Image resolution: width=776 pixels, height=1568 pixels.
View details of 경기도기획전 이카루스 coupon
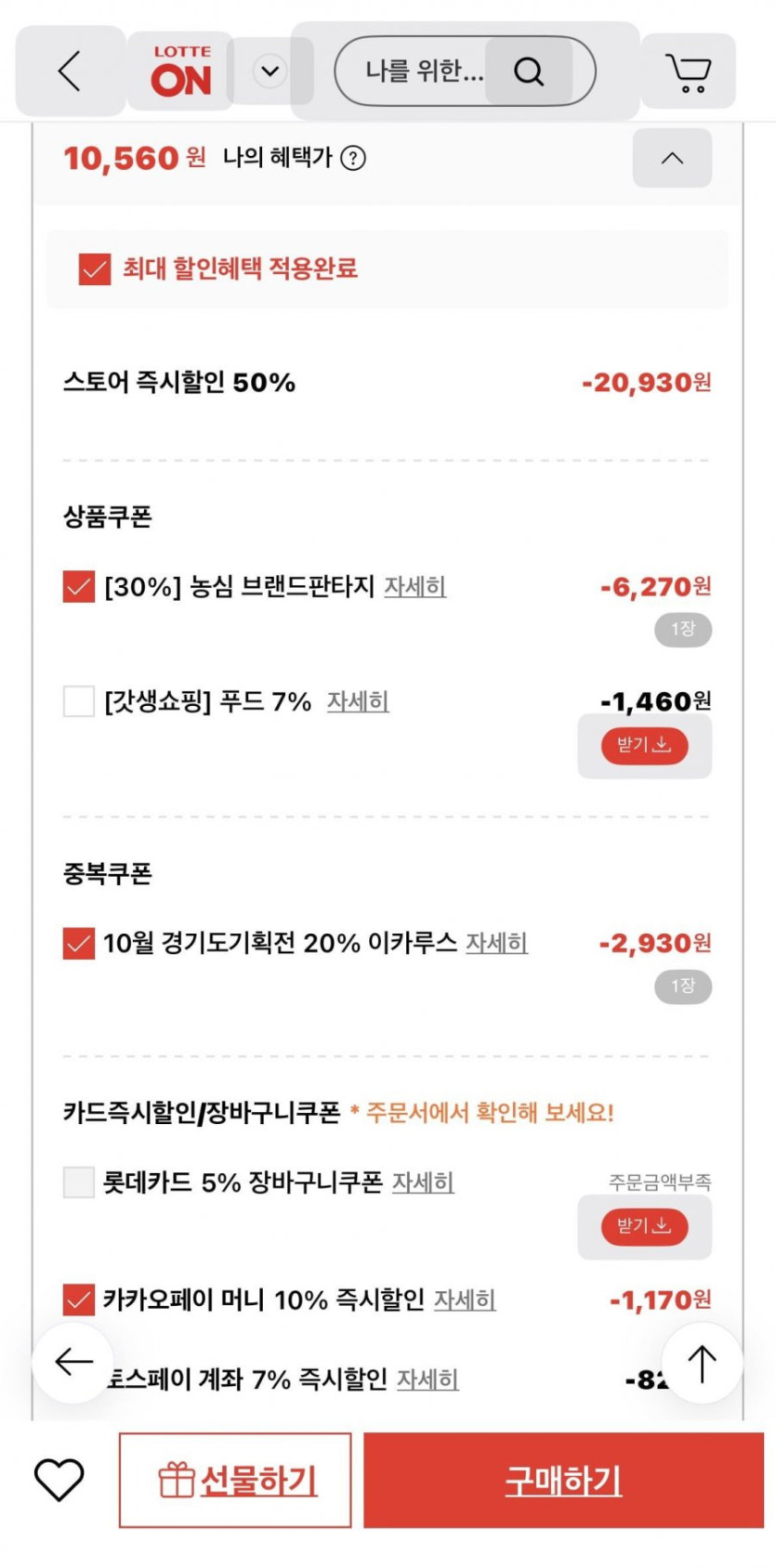coord(496,944)
